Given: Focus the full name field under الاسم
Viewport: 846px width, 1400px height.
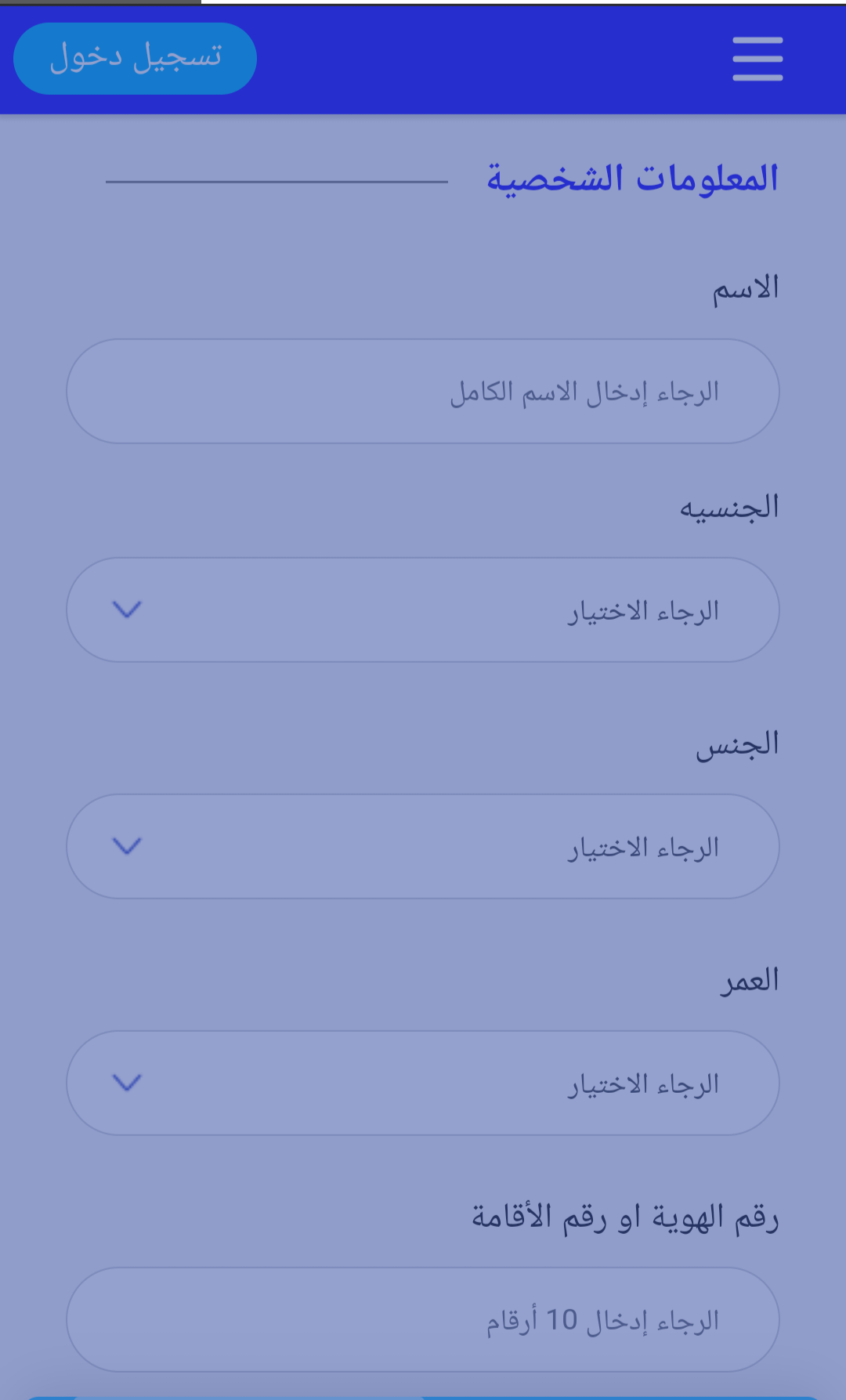Looking at the screenshot, I should coord(423,391).
